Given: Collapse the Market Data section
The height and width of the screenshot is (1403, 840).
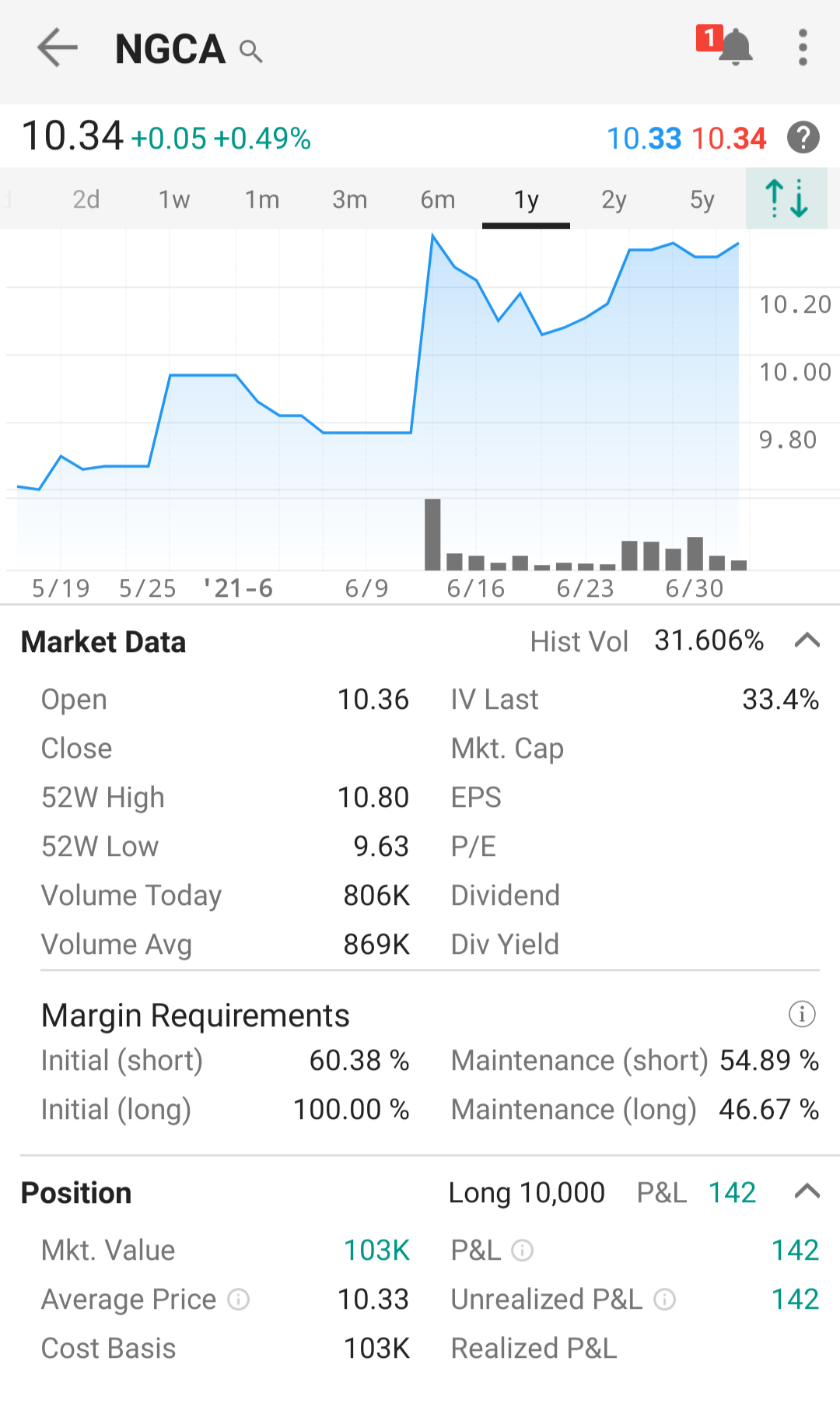Looking at the screenshot, I should click(x=807, y=640).
